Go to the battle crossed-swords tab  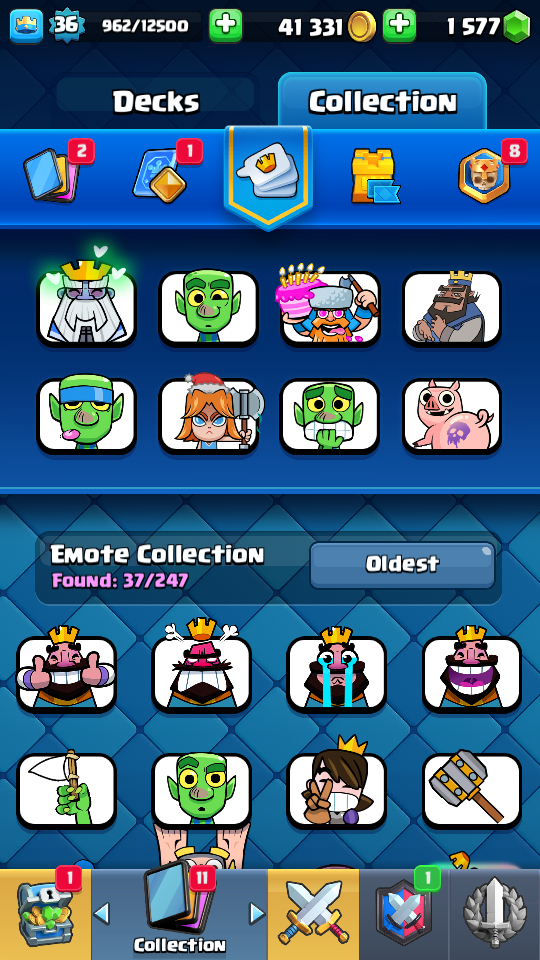click(313, 914)
